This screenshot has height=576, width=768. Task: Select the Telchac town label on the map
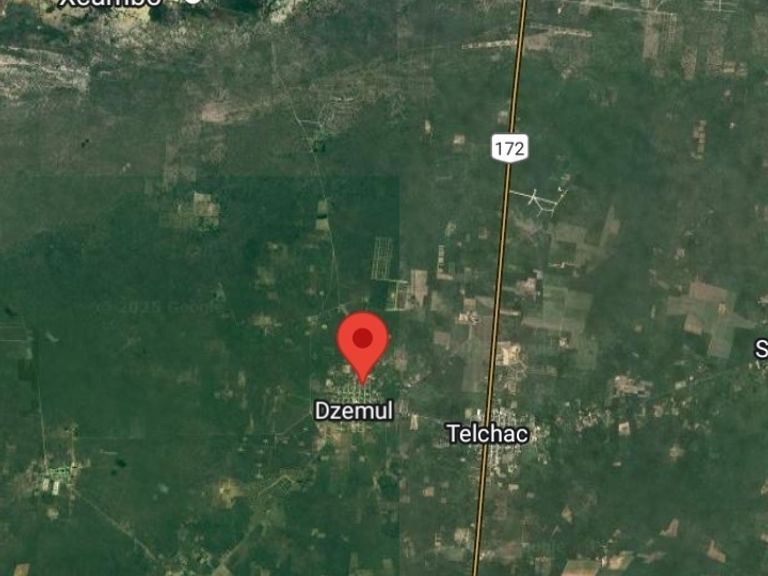[x=487, y=434]
